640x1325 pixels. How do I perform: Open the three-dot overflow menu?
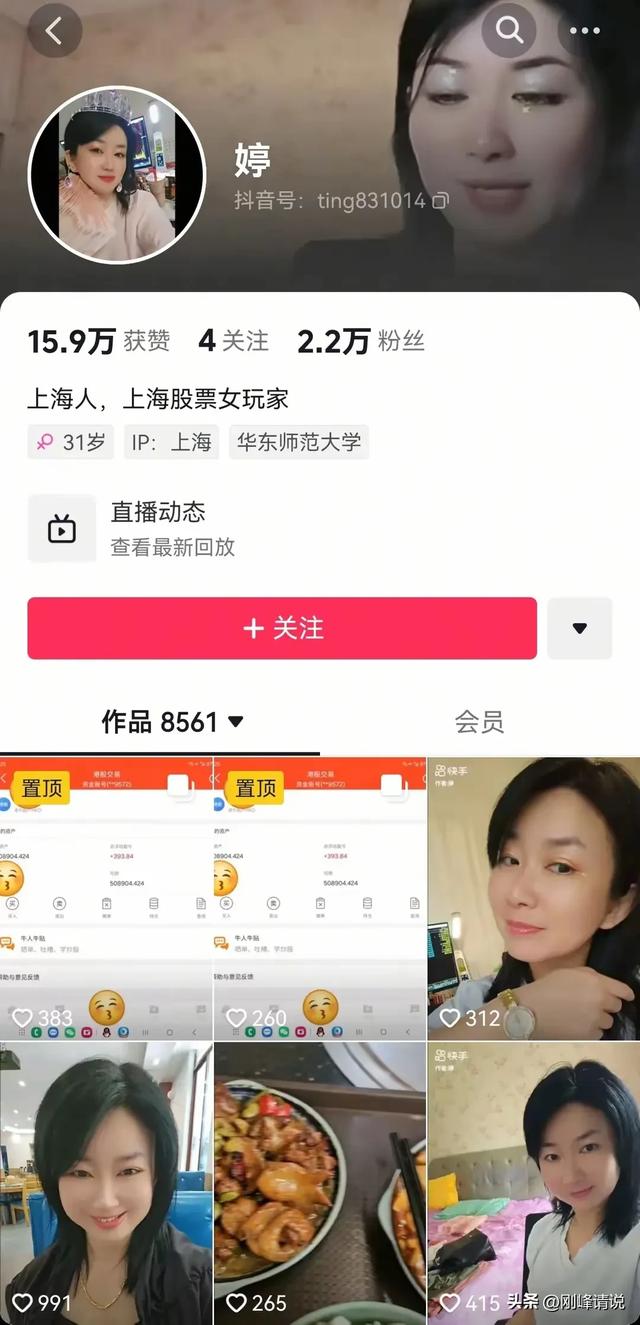click(585, 31)
